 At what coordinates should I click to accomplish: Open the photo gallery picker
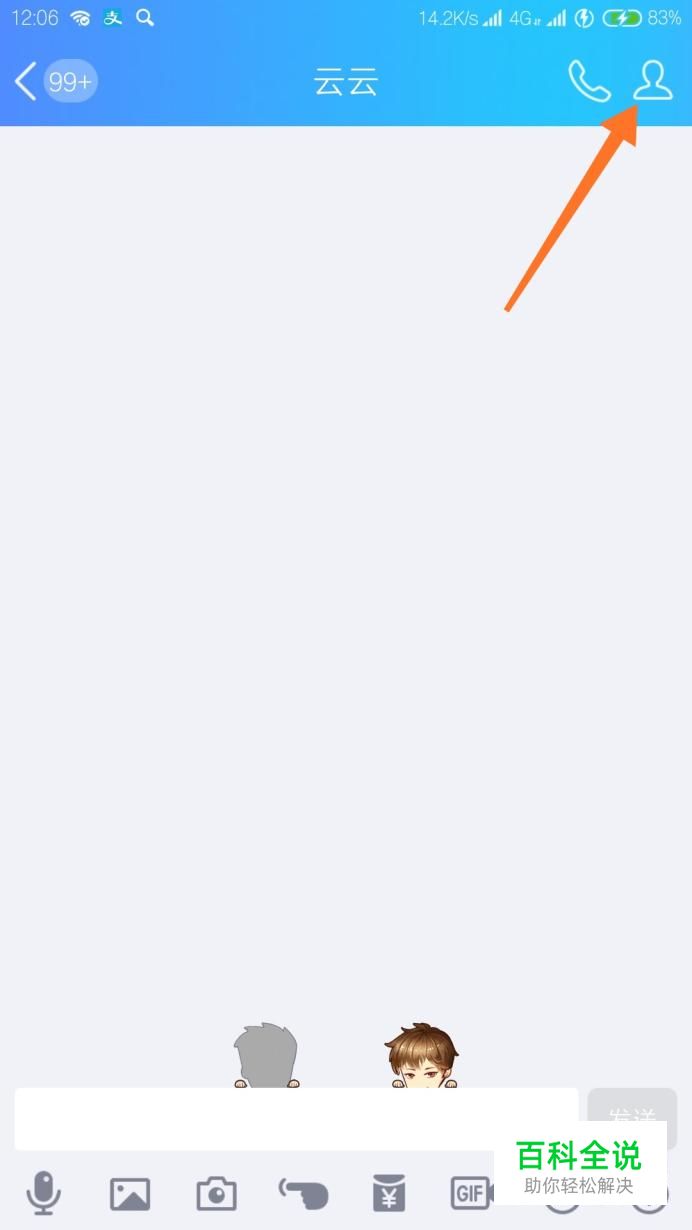coord(130,1194)
